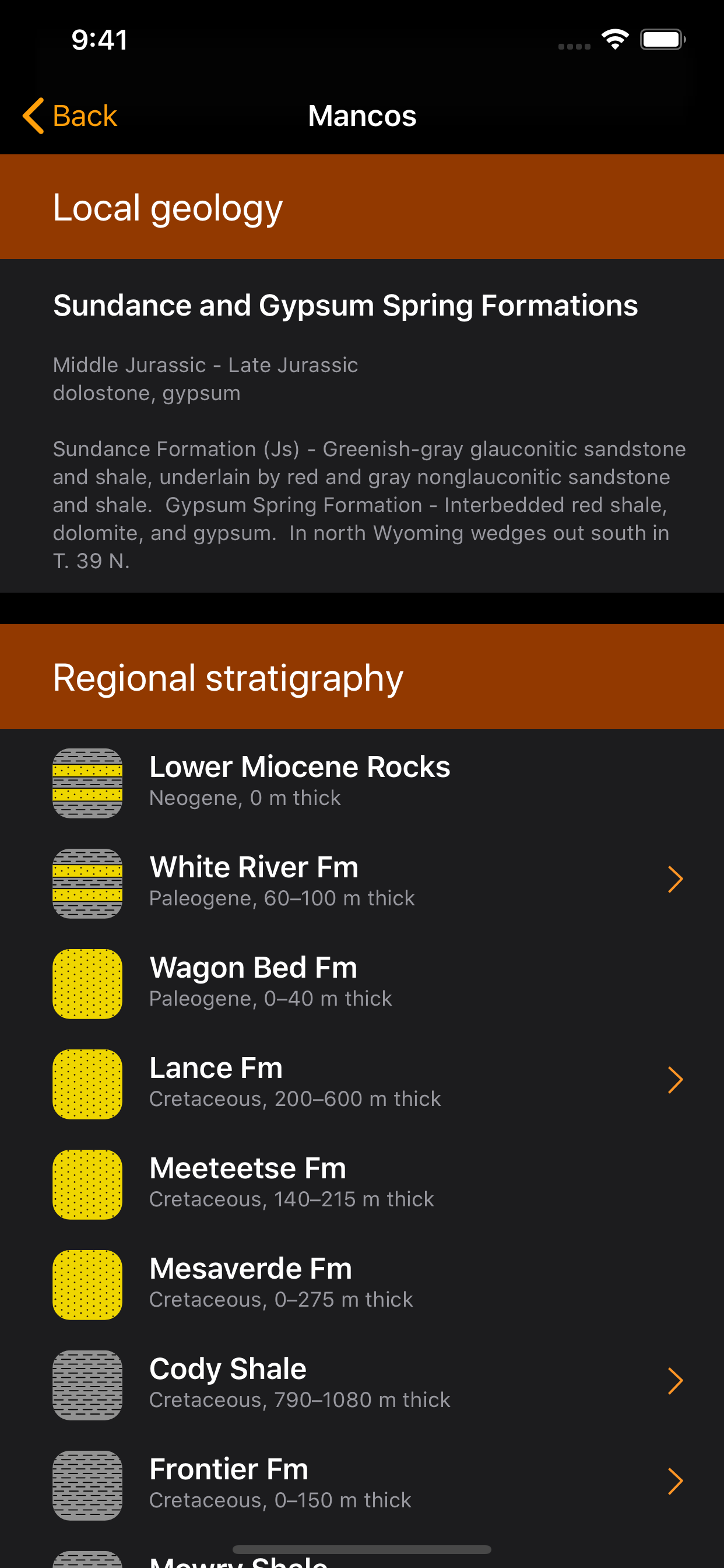View Lance Fm formation details
This screenshot has width=724, height=1568.
pos(361,1081)
